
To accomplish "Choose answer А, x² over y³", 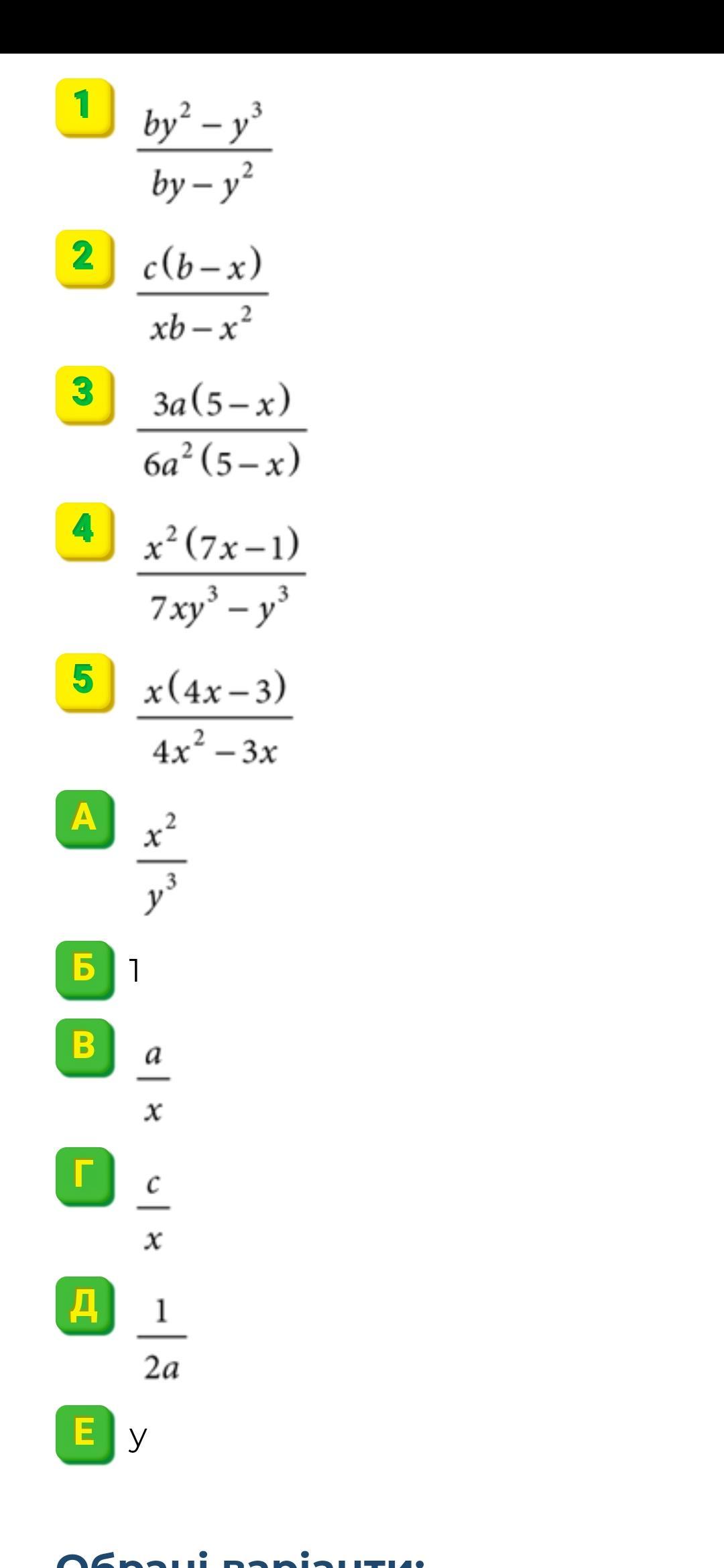I will [x=84, y=819].
